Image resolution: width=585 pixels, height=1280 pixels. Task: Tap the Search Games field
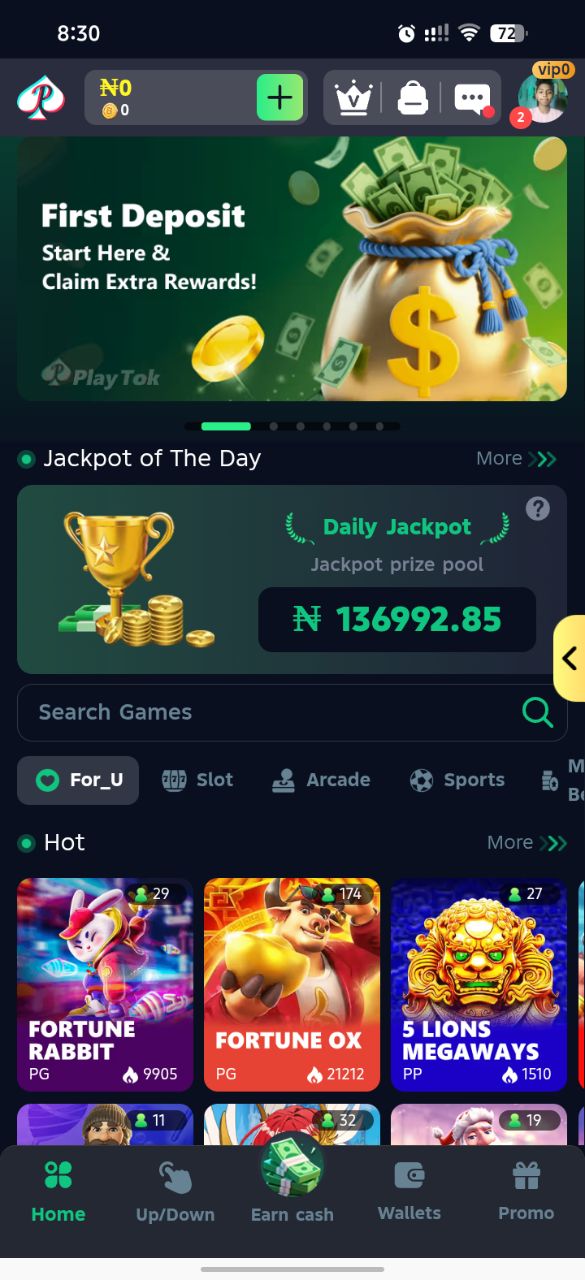[x=292, y=712]
